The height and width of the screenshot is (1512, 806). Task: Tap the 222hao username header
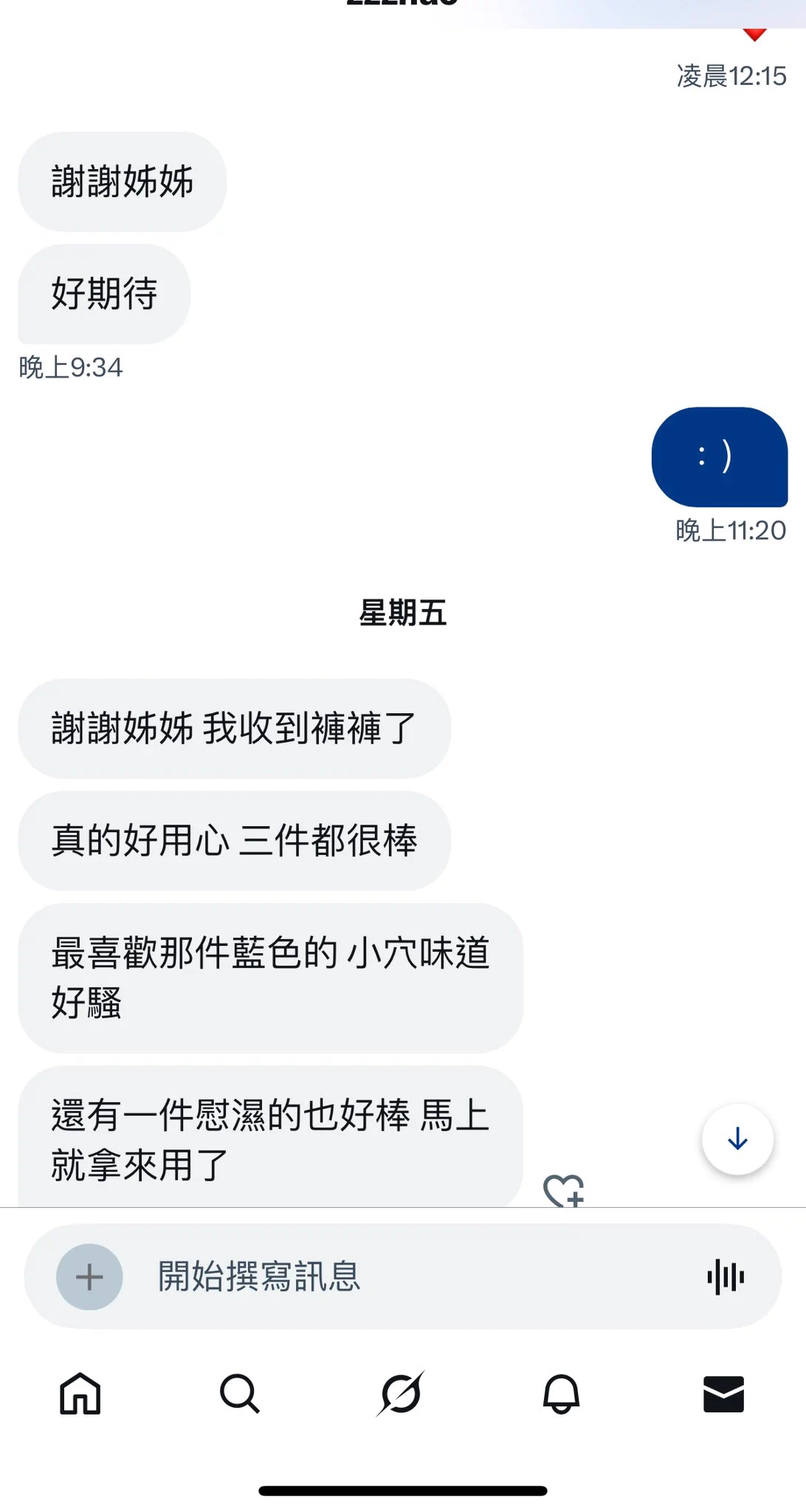click(403, 6)
